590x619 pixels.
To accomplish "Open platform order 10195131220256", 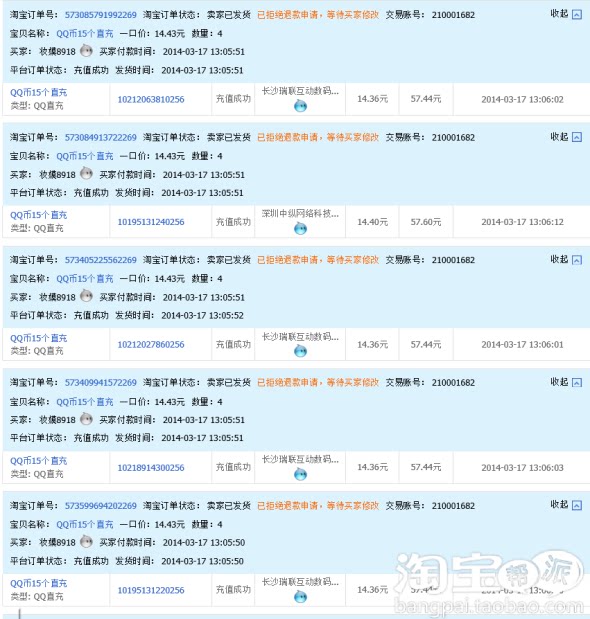I will pyautogui.click(x=151, y=590).
